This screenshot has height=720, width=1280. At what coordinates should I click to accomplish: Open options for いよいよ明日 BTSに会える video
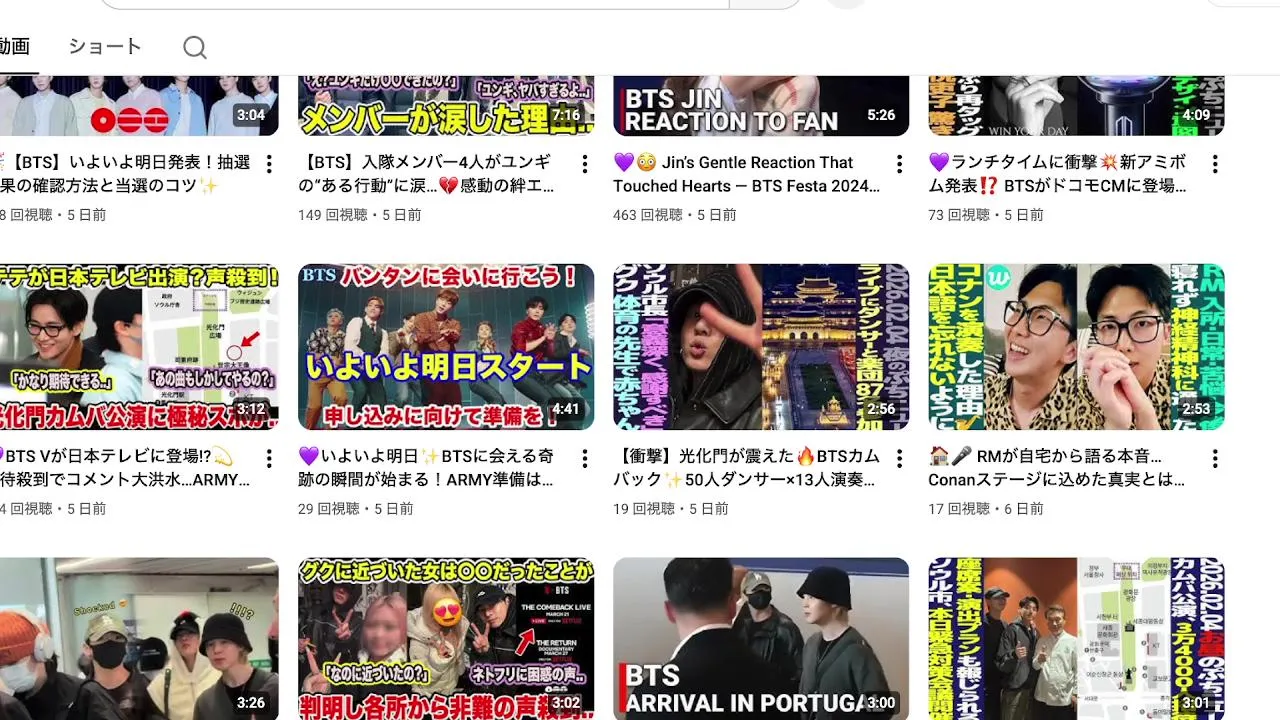click(585, 458)
